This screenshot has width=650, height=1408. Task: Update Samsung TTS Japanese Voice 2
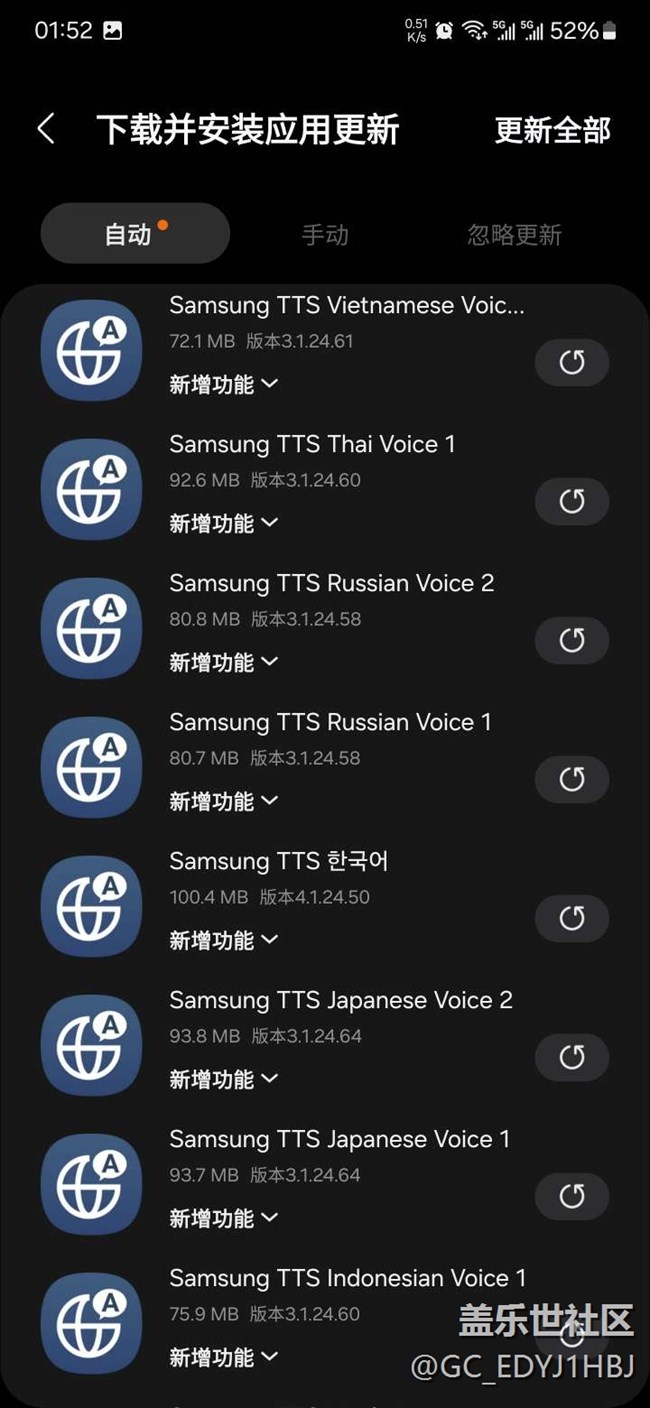pyautogui.click(x=572, y=1057)
